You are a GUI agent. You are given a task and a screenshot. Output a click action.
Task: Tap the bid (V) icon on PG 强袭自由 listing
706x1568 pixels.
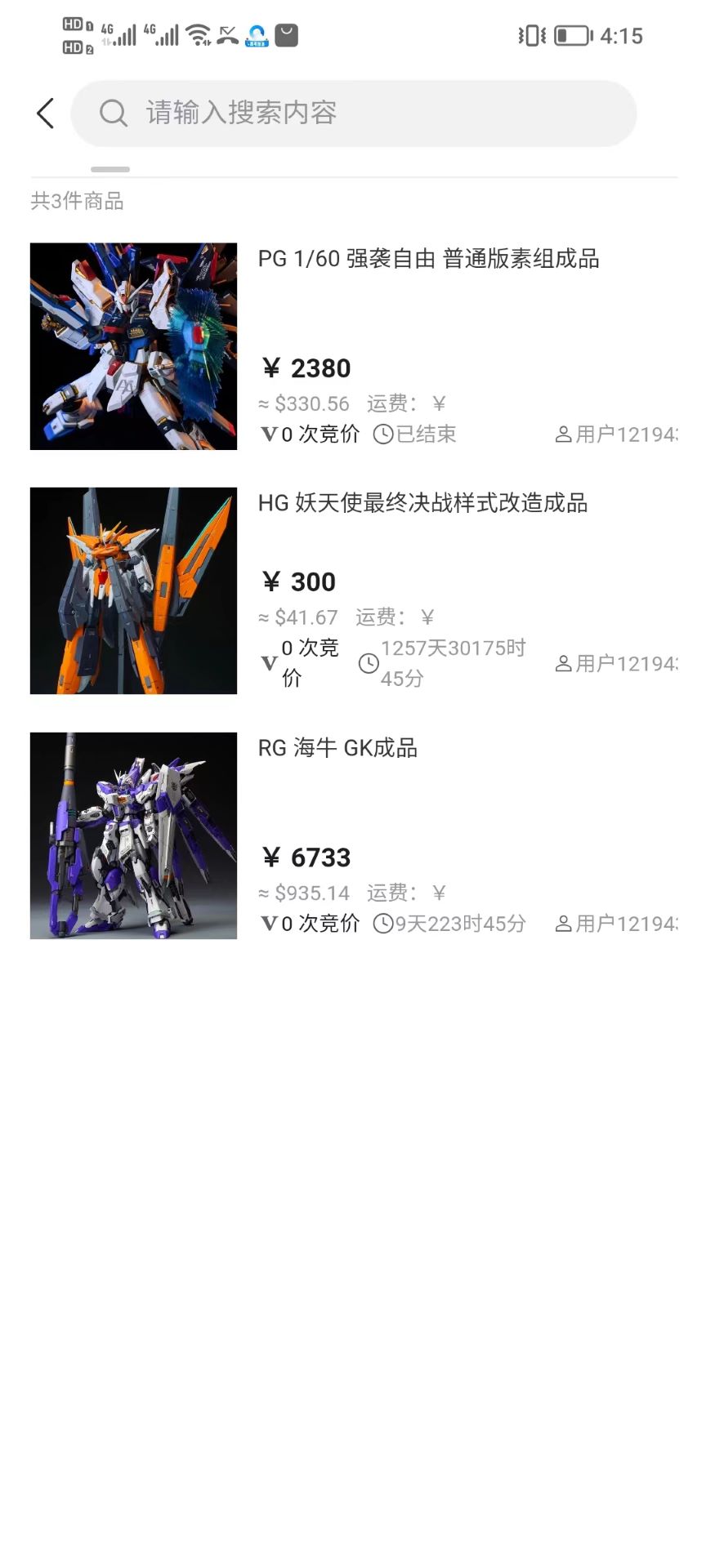click(268, 434)
